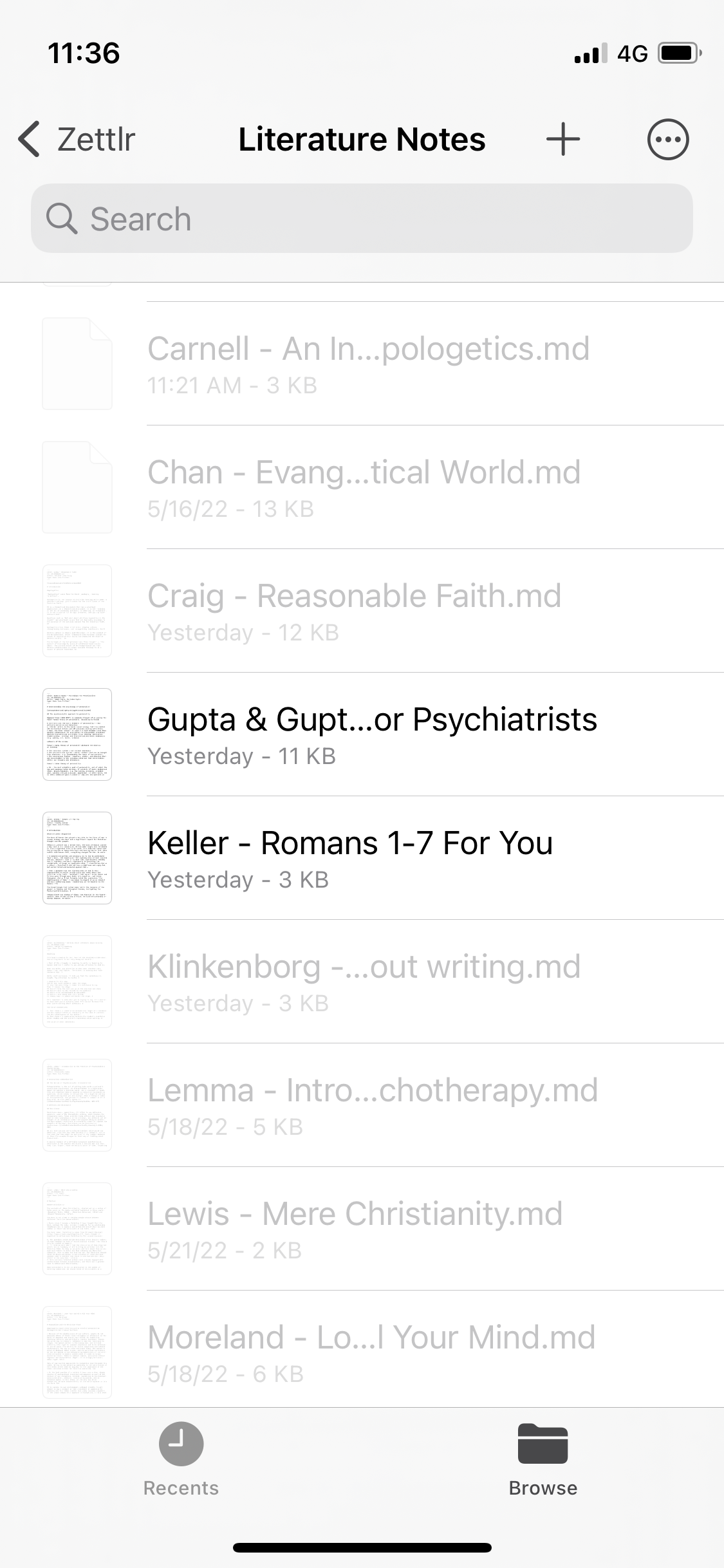The image size is (724, 1568).
Task: Tap the plus icon to add new item
Action: [x=563, y=139]
